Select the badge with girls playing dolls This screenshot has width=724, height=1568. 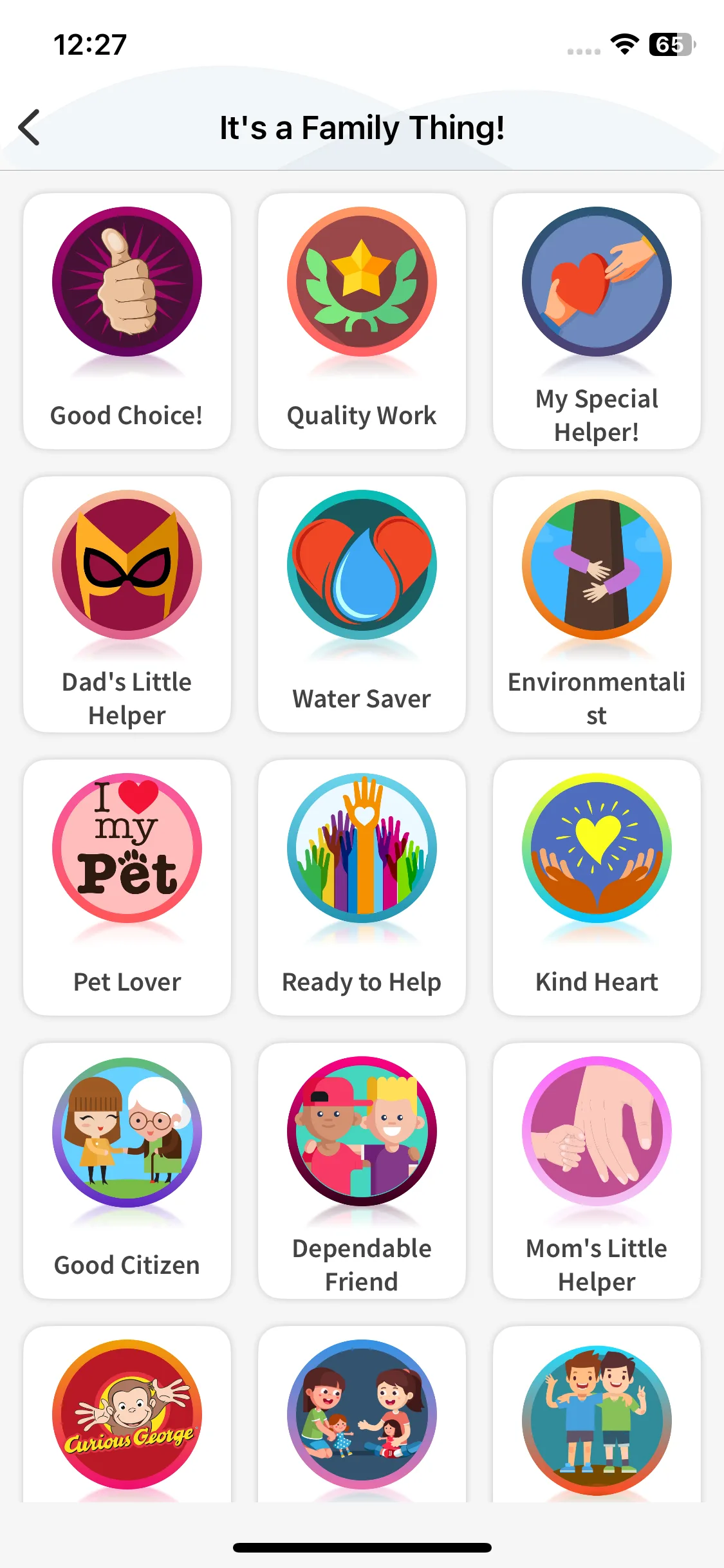362,1415
